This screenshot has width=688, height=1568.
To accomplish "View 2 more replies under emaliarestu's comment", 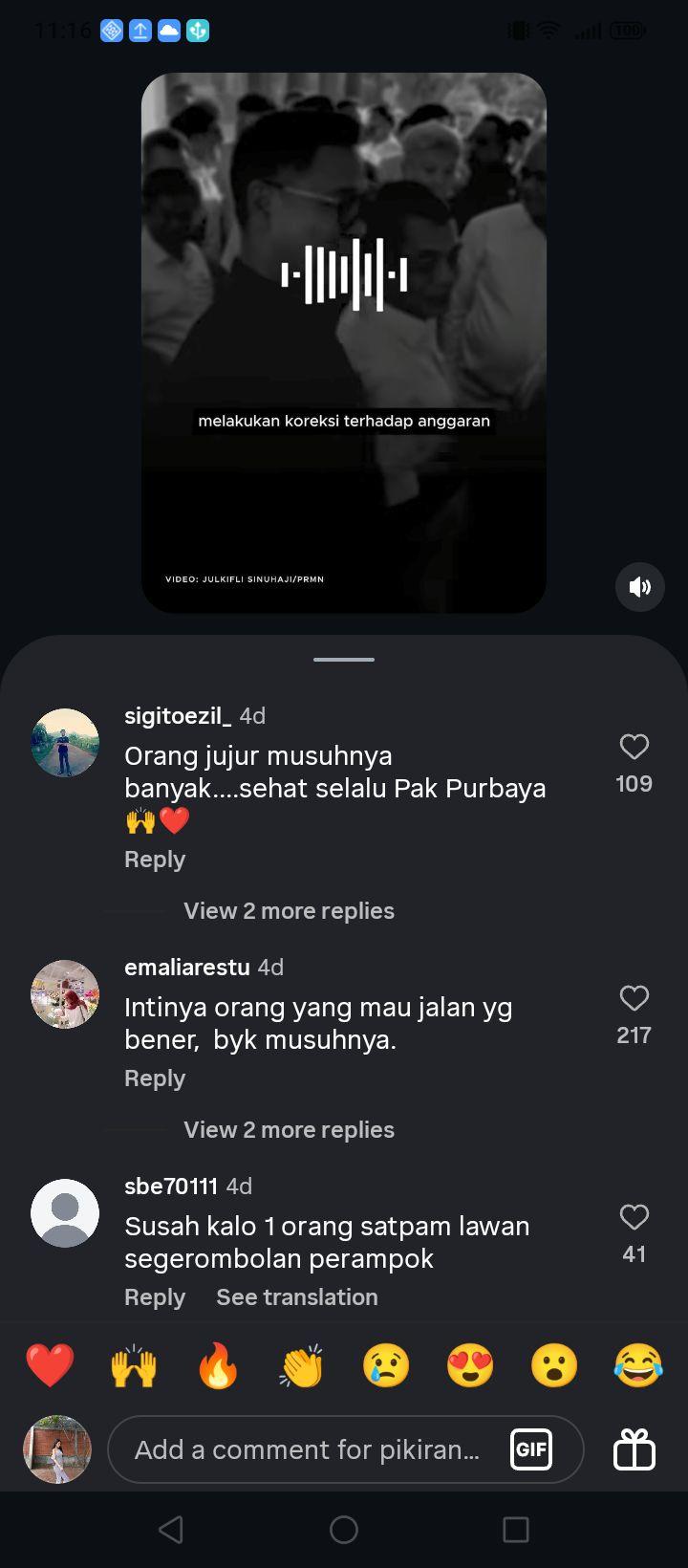I will point(289,1129).
